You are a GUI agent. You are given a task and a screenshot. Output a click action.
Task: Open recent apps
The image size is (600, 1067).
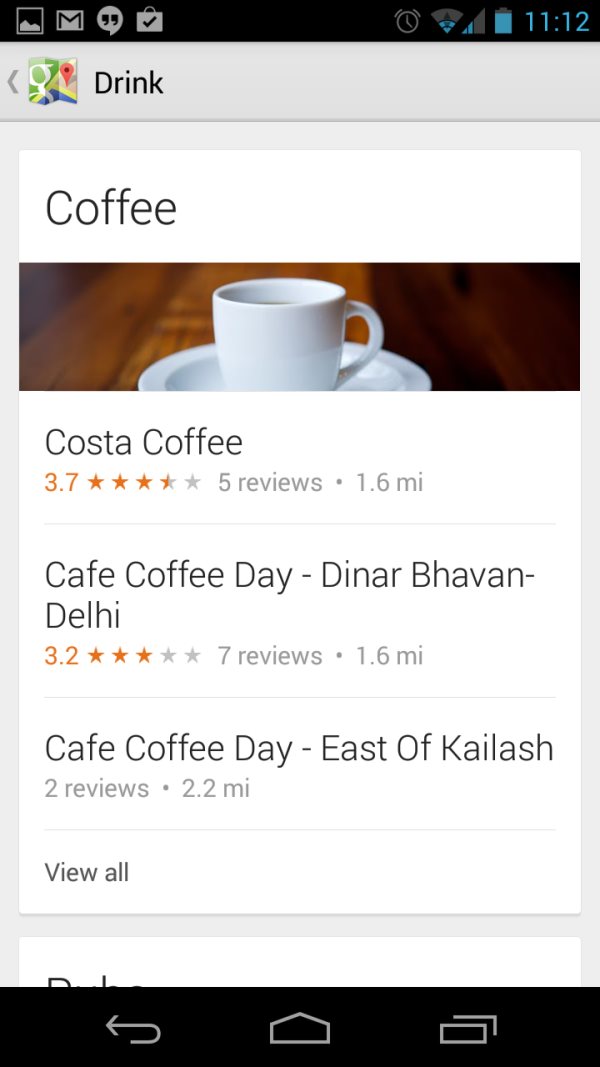coord(467,1028)
